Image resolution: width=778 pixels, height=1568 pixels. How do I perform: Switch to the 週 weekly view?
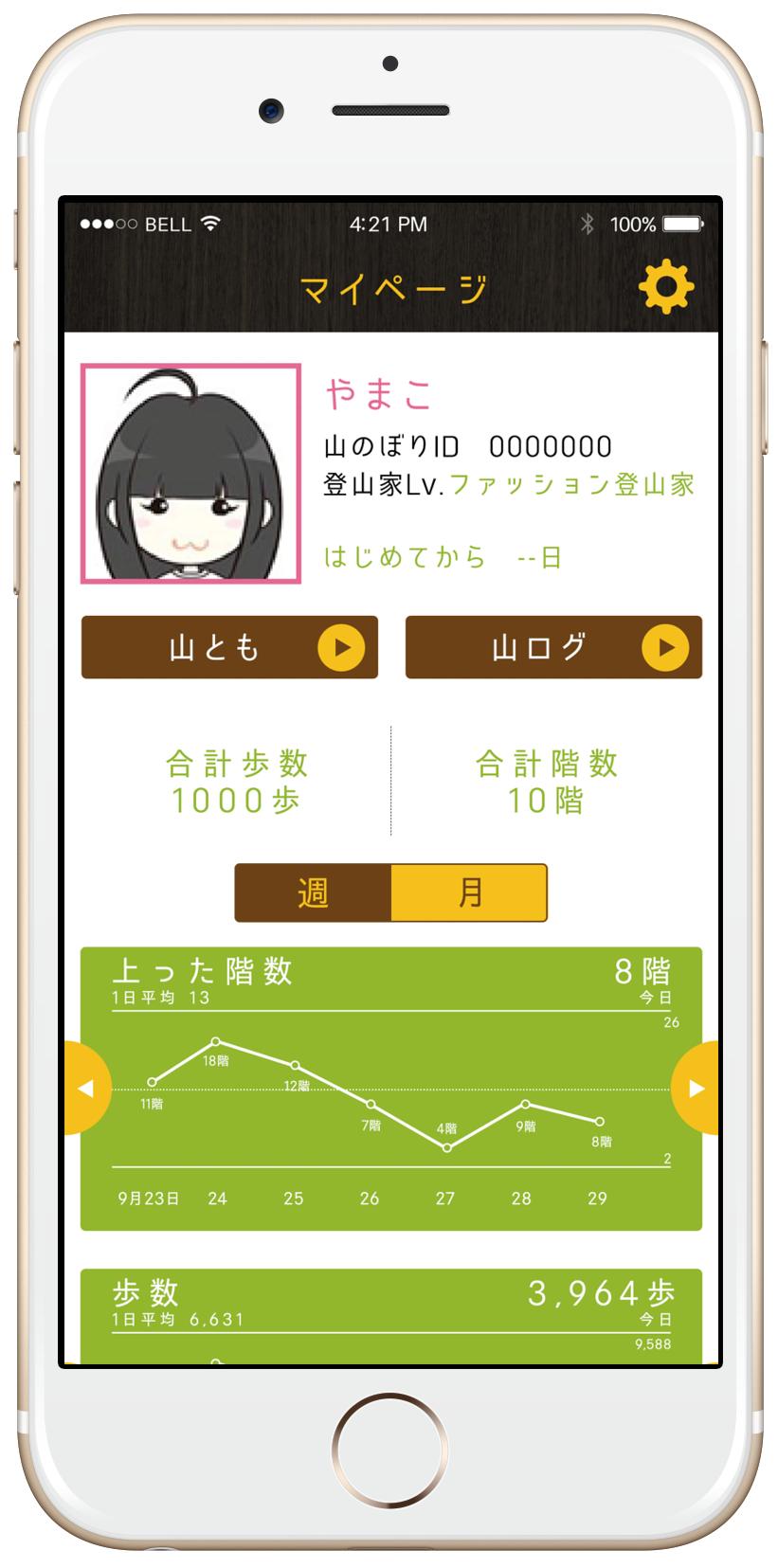click(x=313, y=892)
